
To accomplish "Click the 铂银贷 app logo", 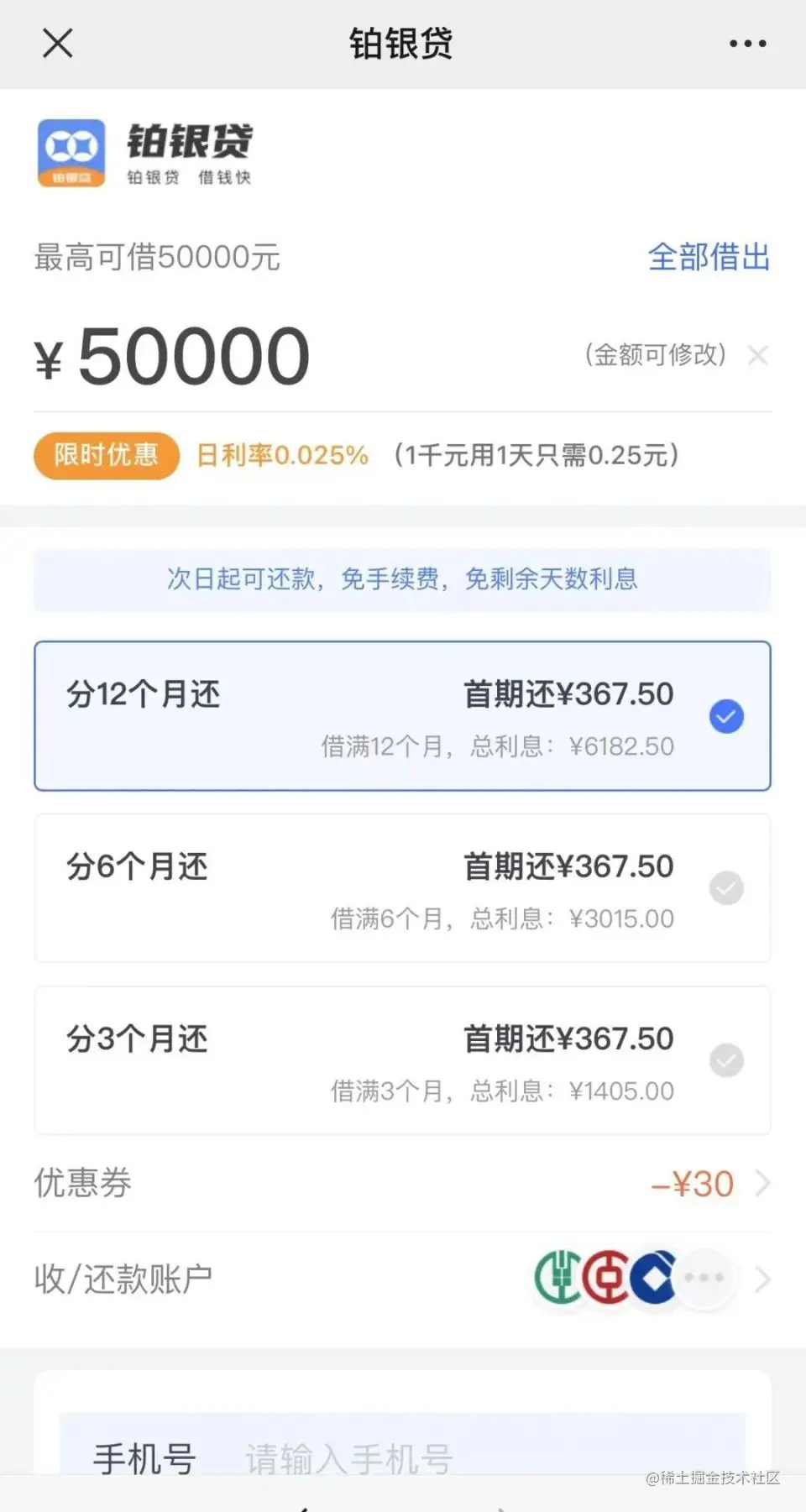I will coord(71,151).
